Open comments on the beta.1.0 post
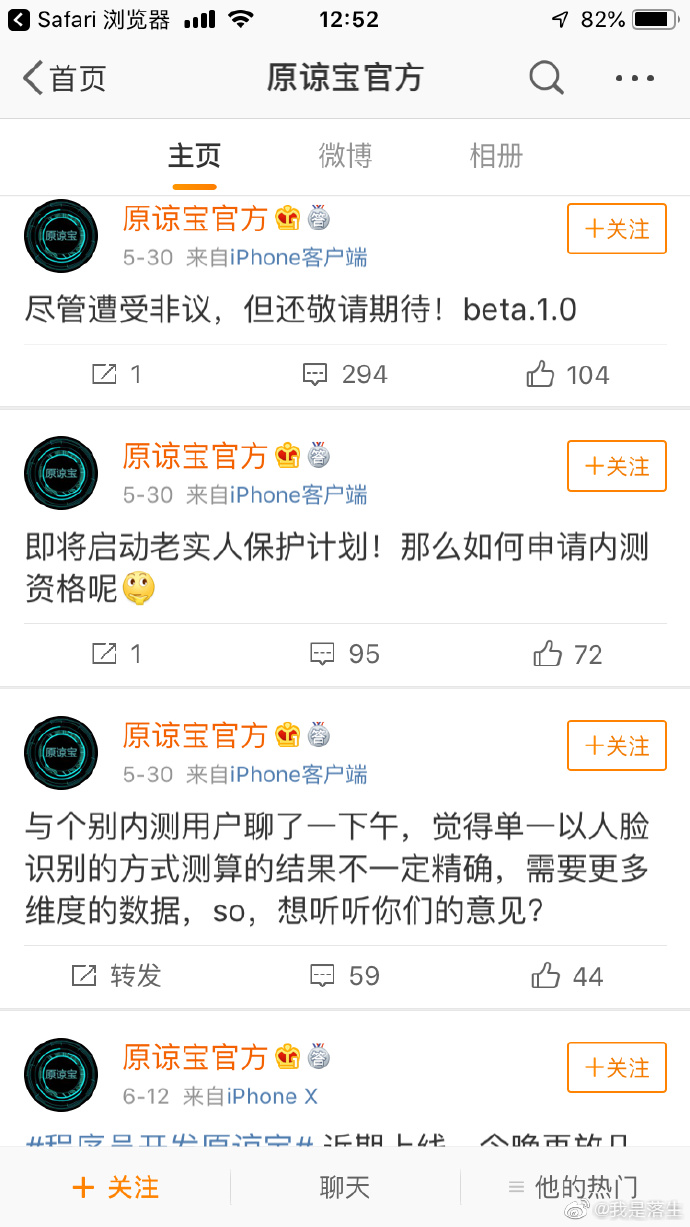The width and height of the screenshot is (690, 1227). click(x=345, y=375)
